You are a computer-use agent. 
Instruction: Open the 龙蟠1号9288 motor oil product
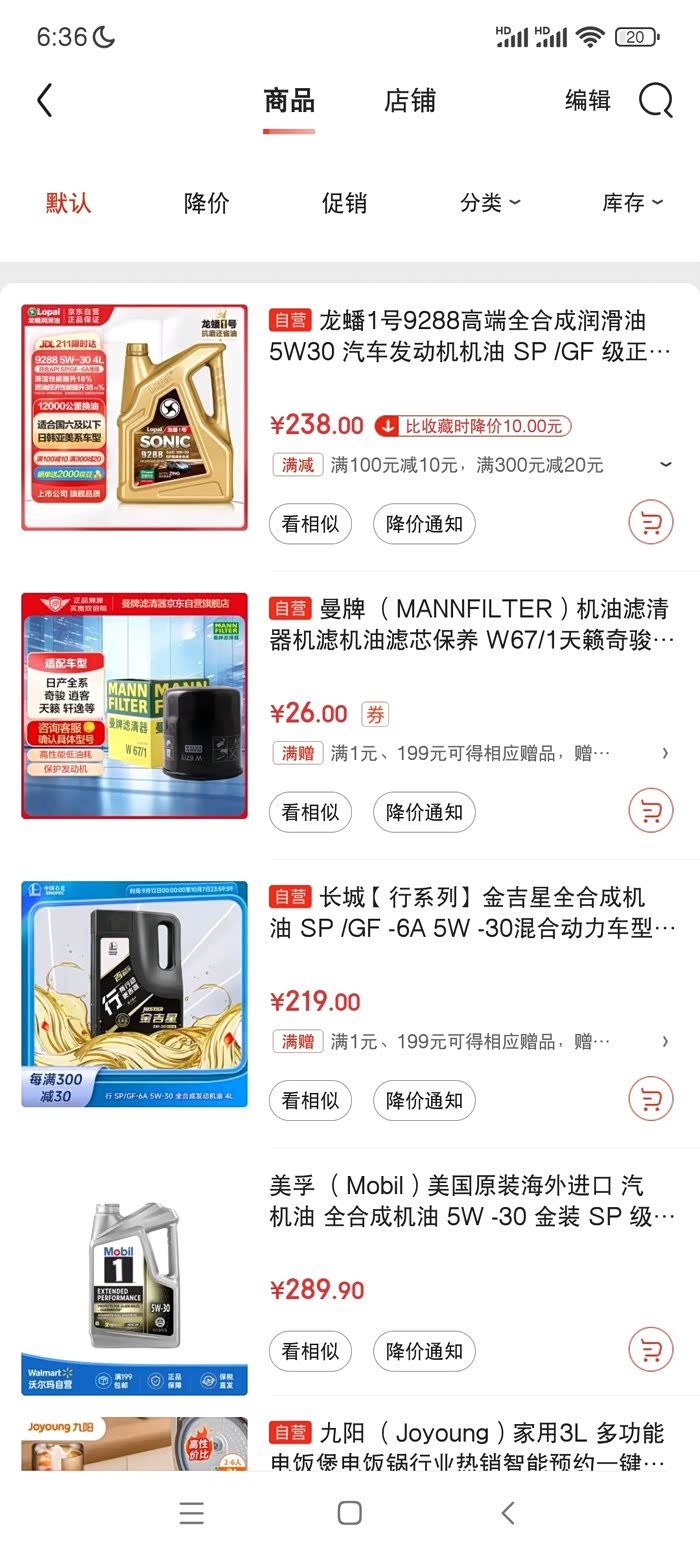click(x=470, y=336)
